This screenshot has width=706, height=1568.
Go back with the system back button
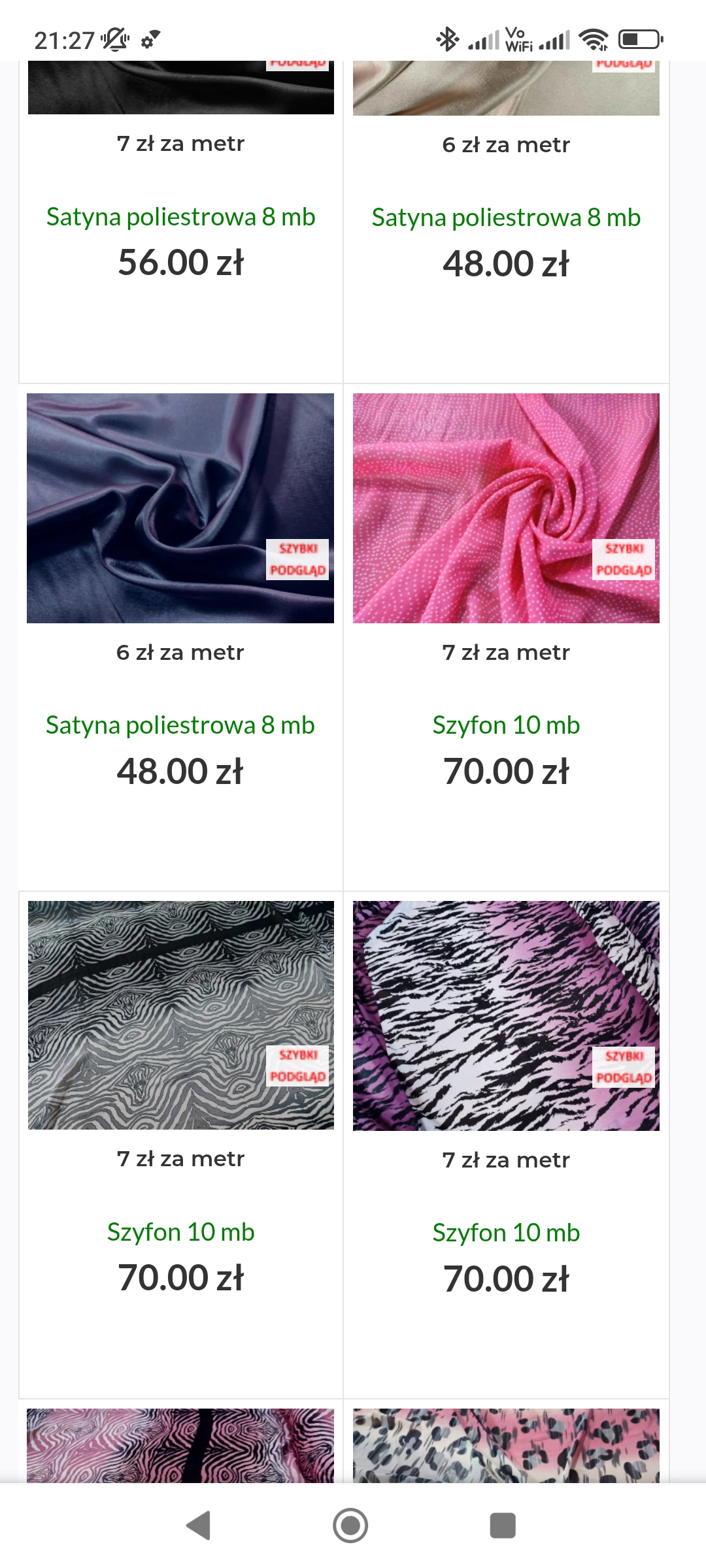(199, 1526)
